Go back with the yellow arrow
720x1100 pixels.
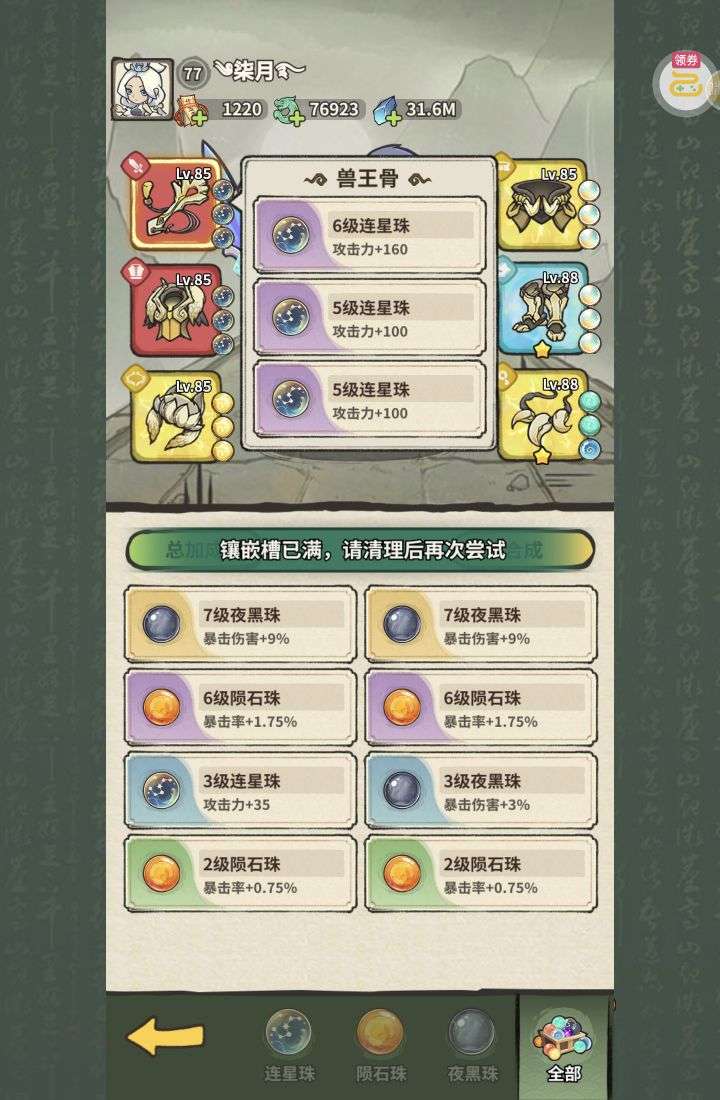point(164,1037)
